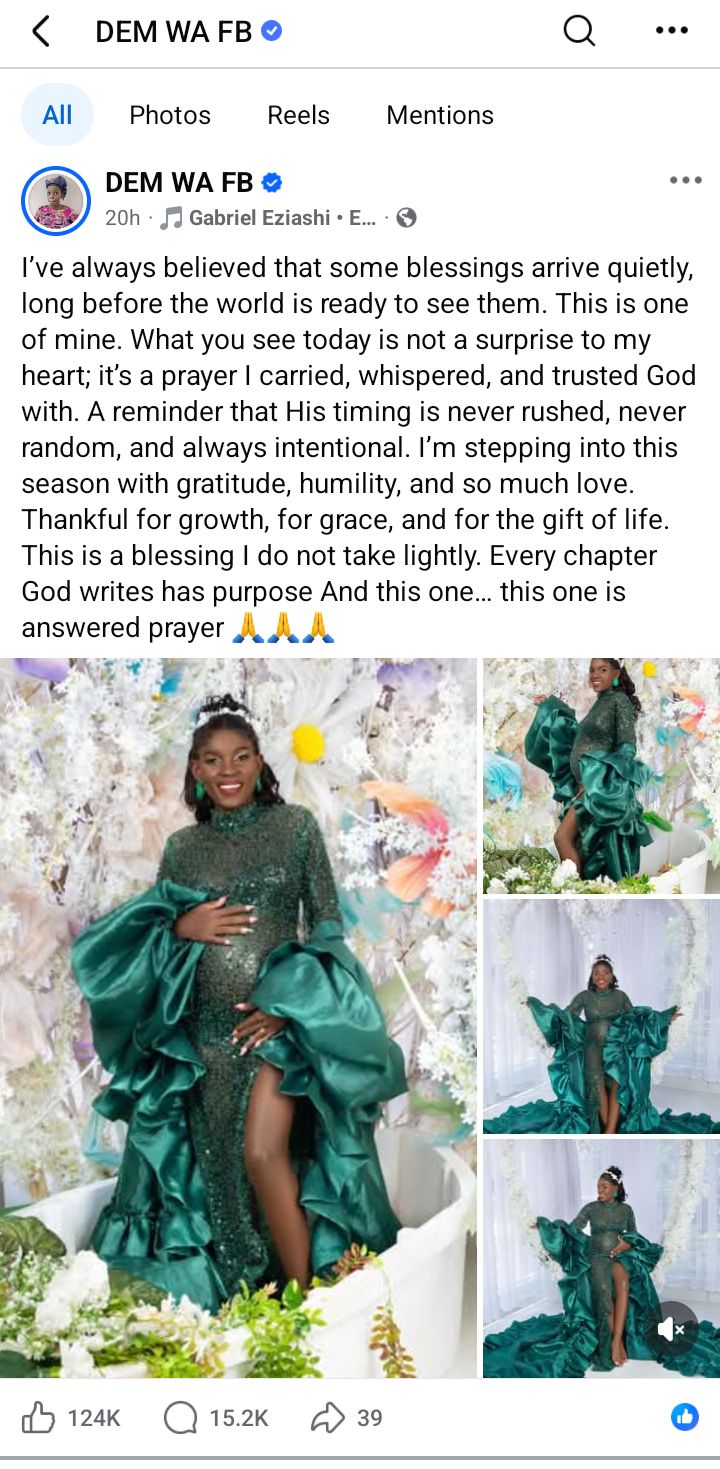This screenshot has height=1469, width=720.
Task: Unmute the post's sound
Action: (x=670, y=1329)
